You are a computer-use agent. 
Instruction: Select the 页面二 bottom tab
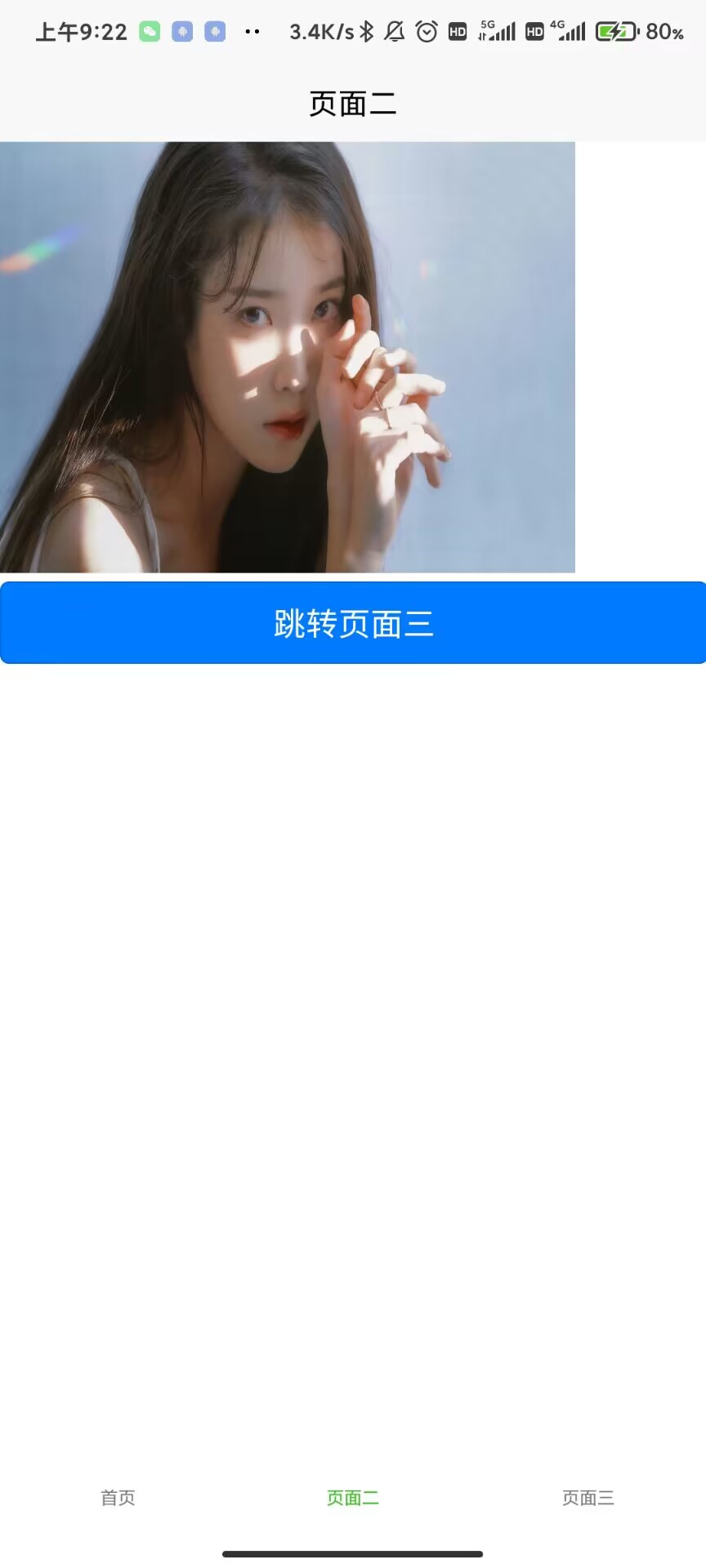coord(353,1497)
